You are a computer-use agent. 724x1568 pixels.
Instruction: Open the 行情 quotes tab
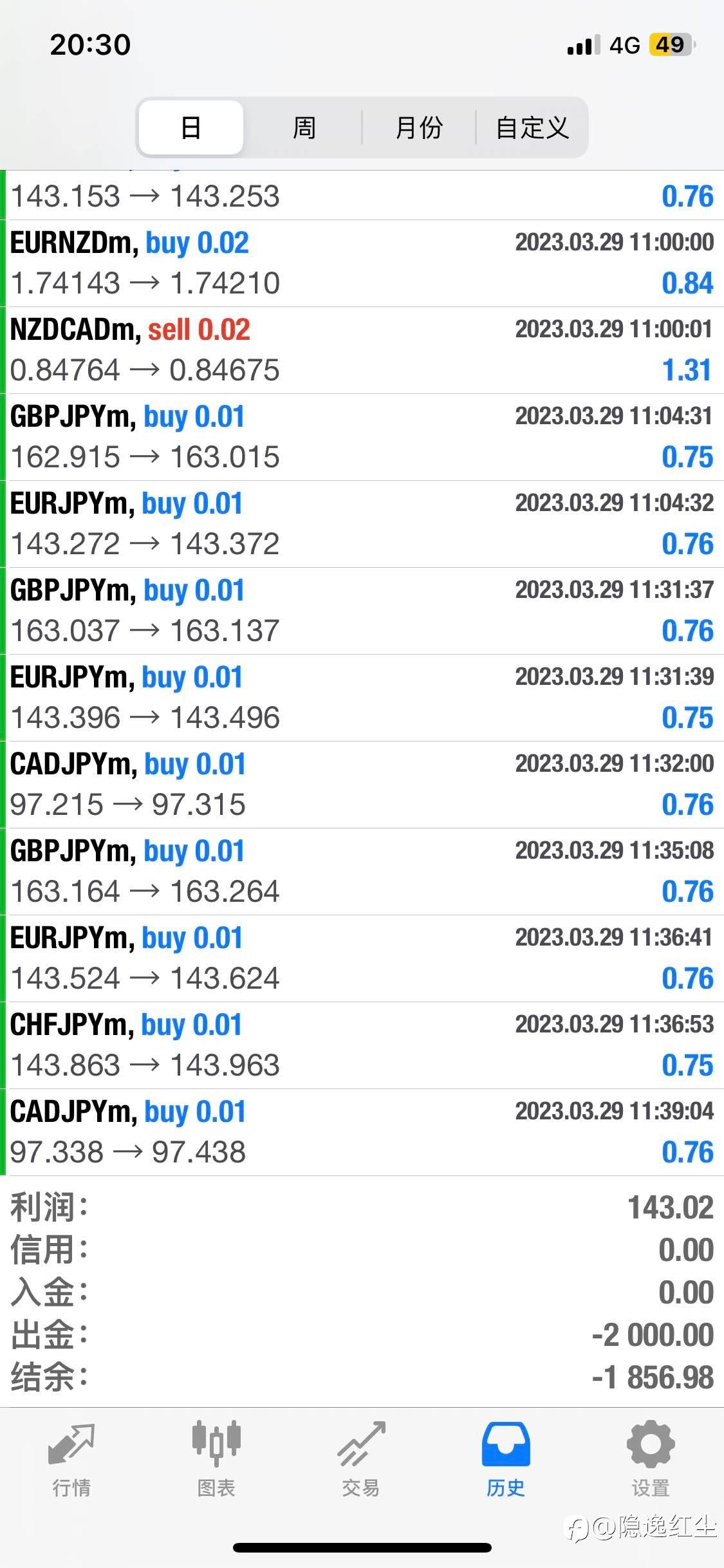[71, 1460]
